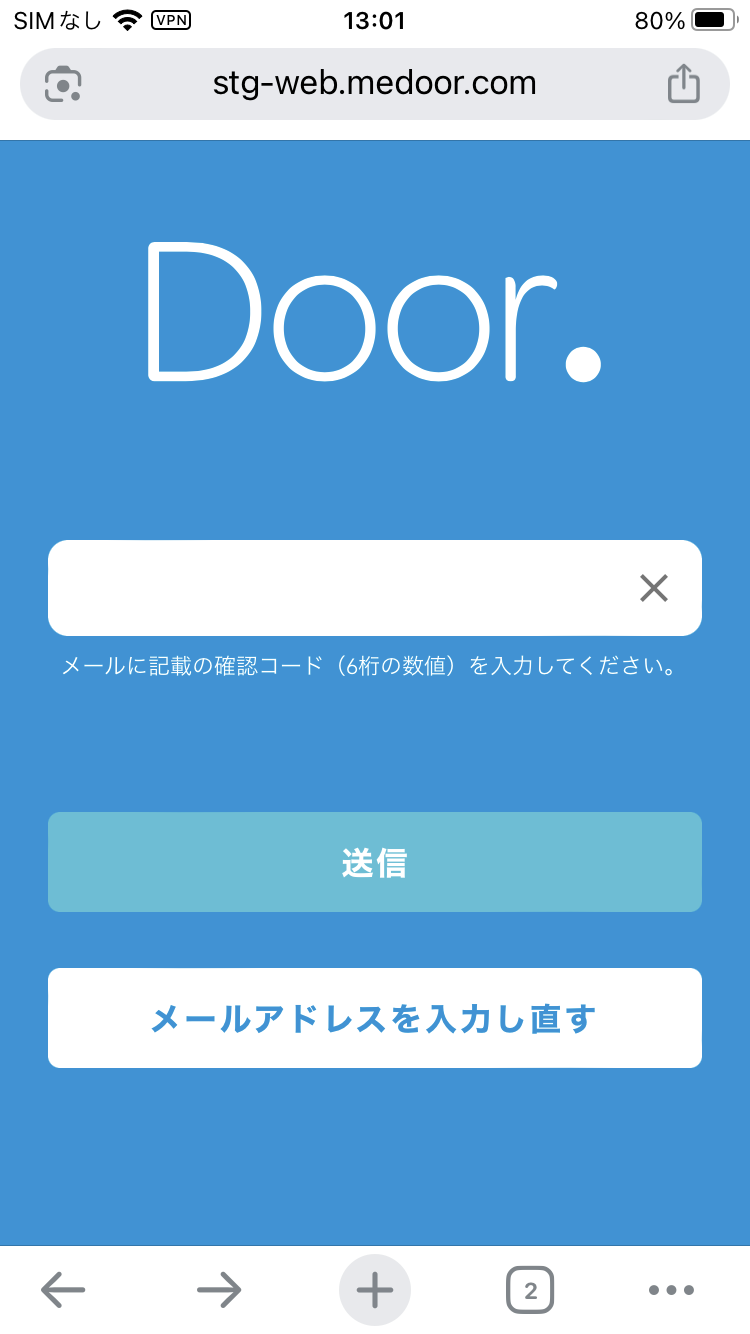Tap the forward navigation arrow
This screenshot has height=1334, width=750.
(218, 1290)
